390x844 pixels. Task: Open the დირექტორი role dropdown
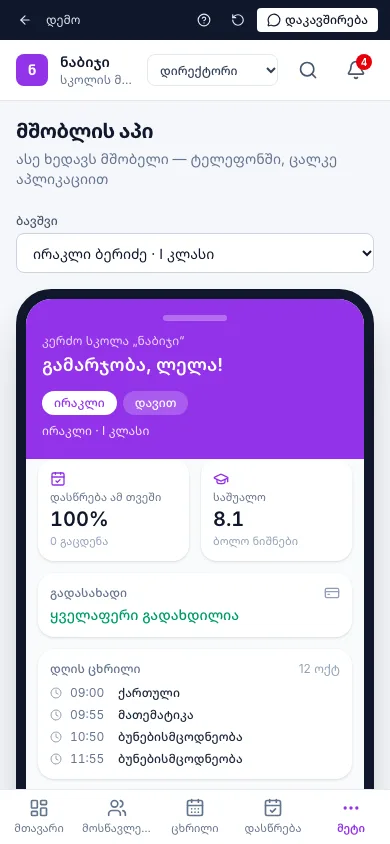coord(212,70)
